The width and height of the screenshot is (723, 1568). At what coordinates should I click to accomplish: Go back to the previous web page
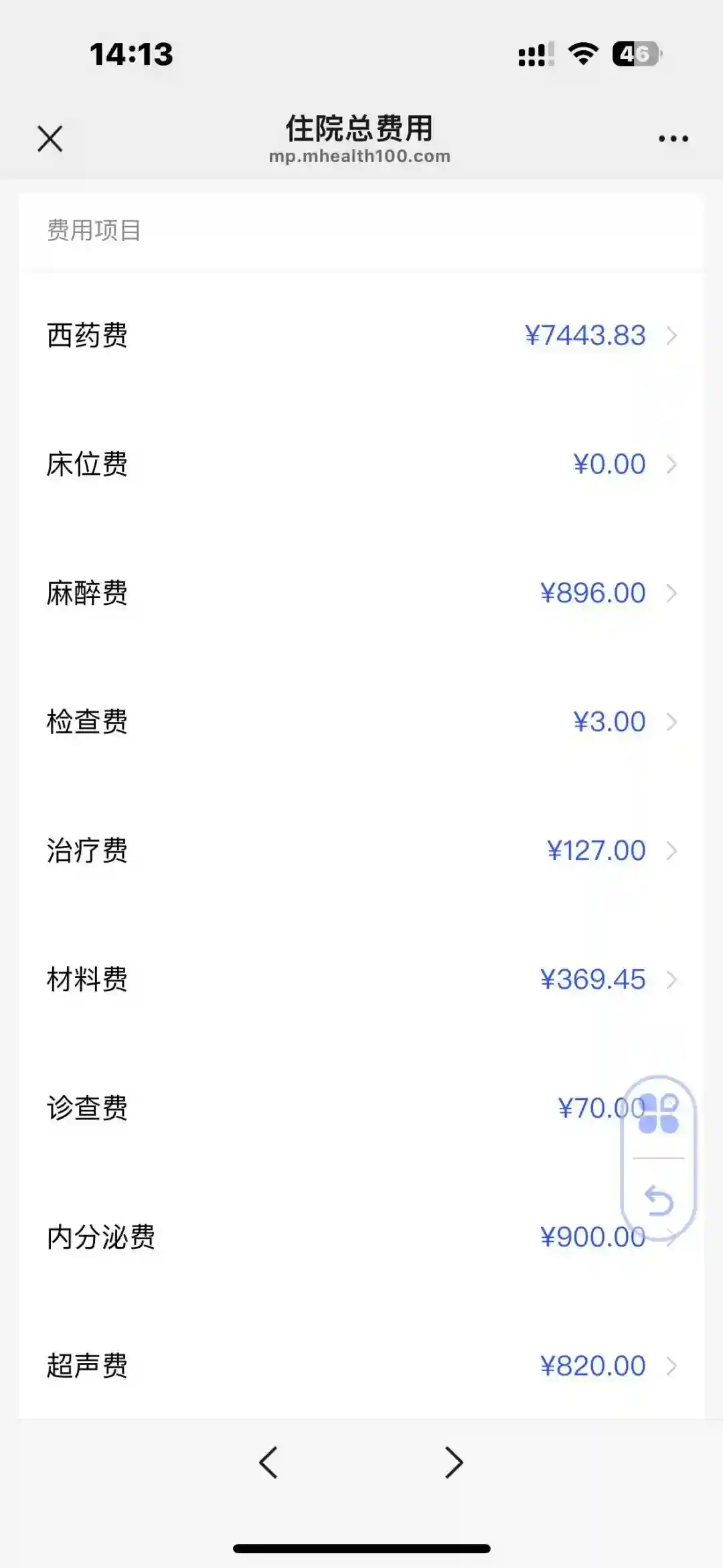point(268,1462)
